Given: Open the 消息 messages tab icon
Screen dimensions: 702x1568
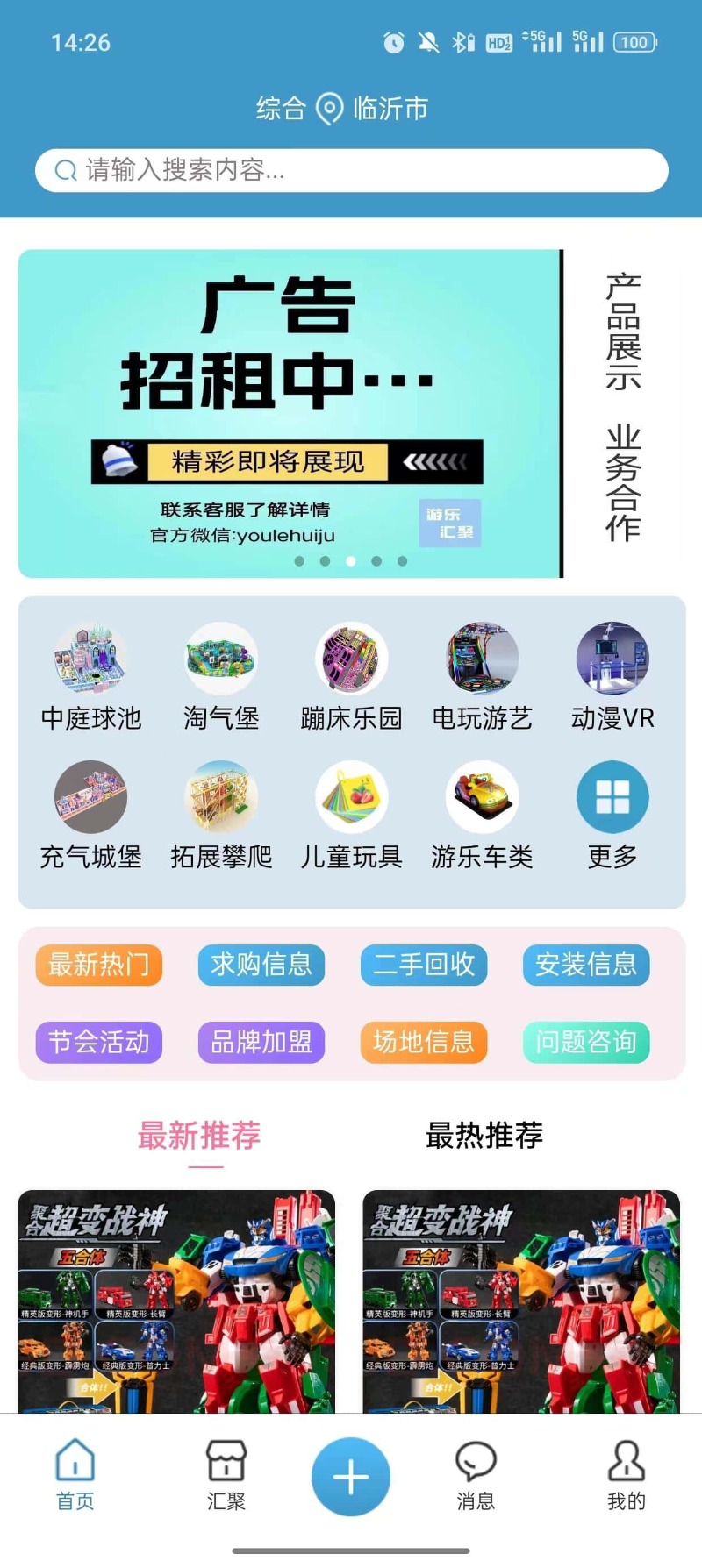Looking at the screenshot, I should pos(475,1475).
